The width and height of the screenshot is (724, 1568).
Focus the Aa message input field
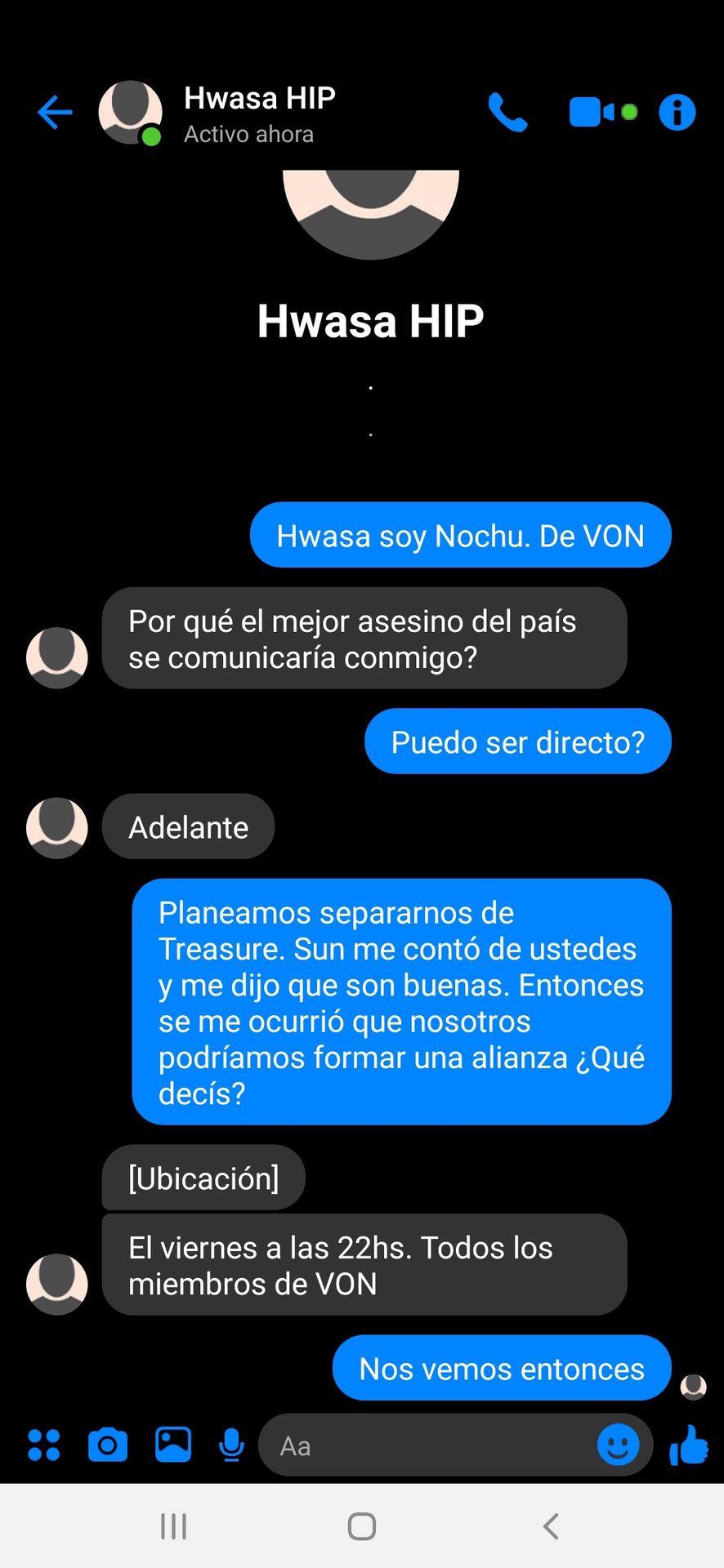pyautogui.click(x=431, y=1445)
